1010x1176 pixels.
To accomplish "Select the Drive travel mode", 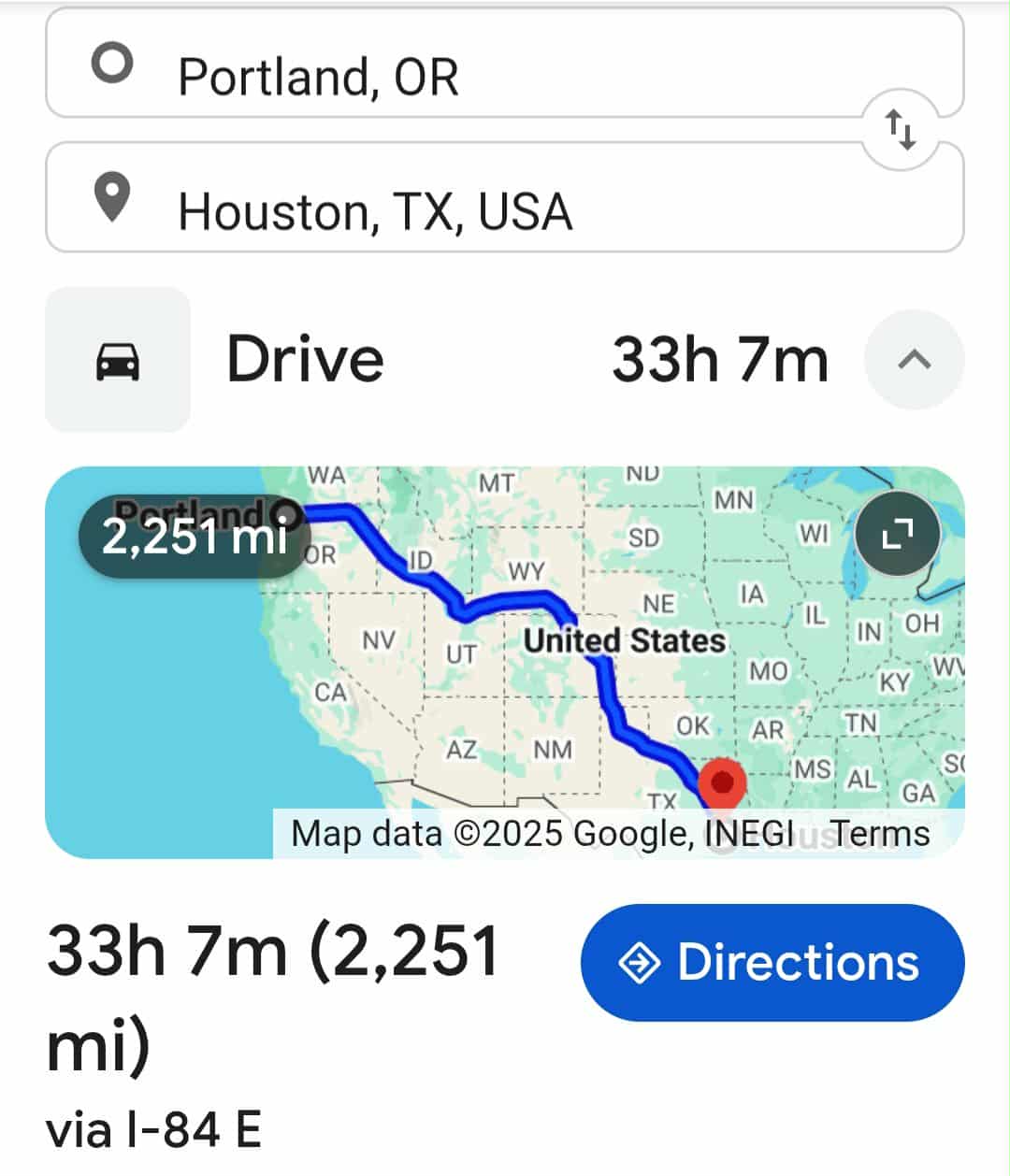I will pos(118,361).
